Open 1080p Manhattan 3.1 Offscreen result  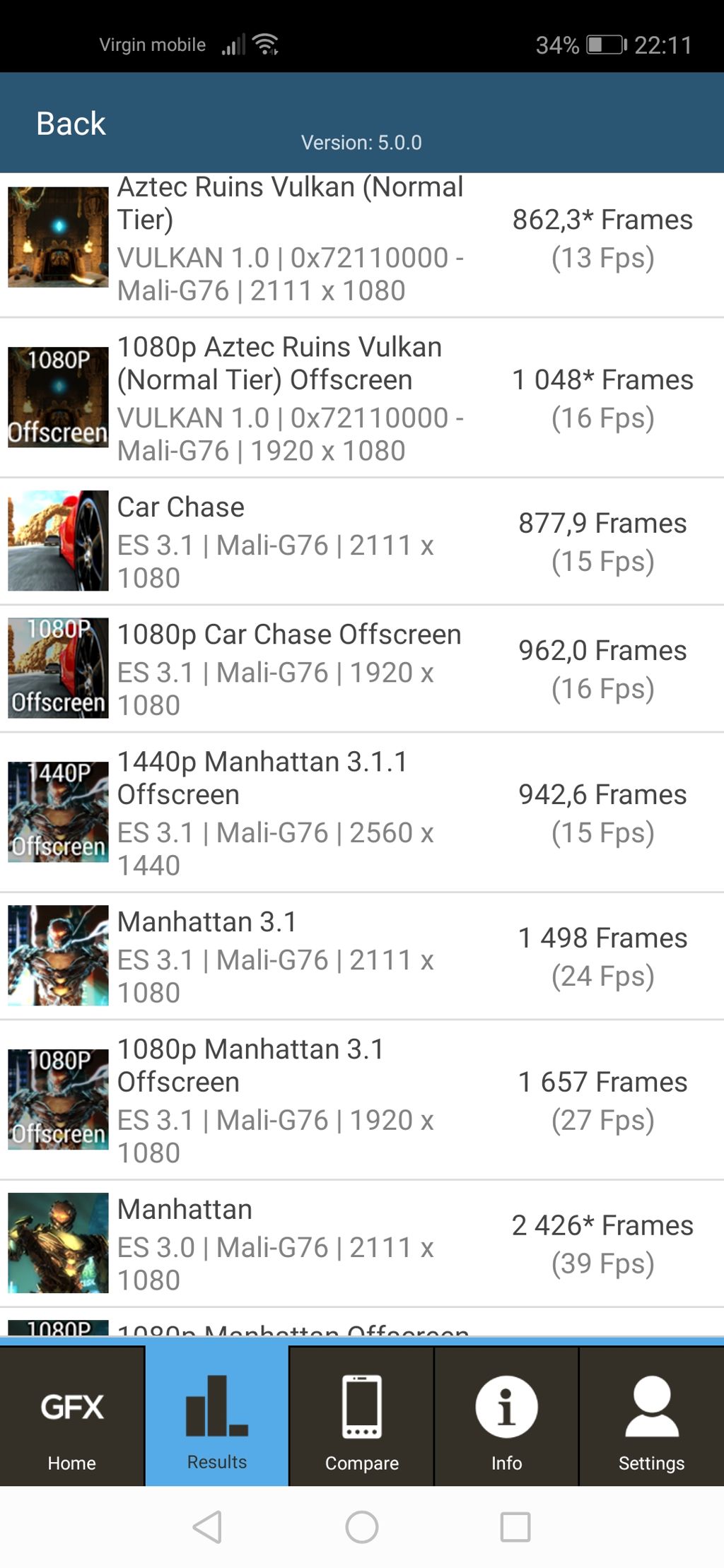pyautogui.click(x=362, y=1100)
